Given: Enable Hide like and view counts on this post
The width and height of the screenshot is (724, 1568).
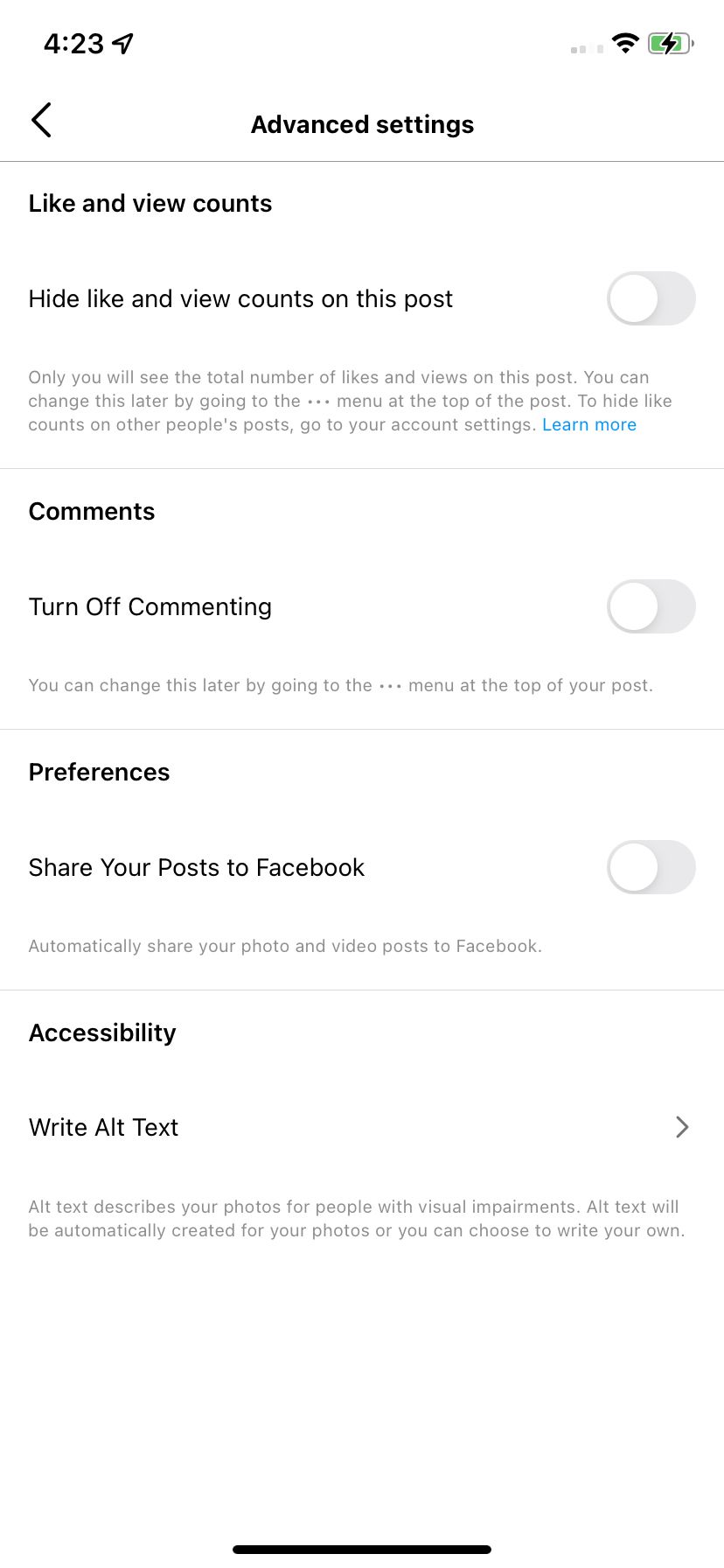Looking at the screenshot, I should tap(651, 298).
